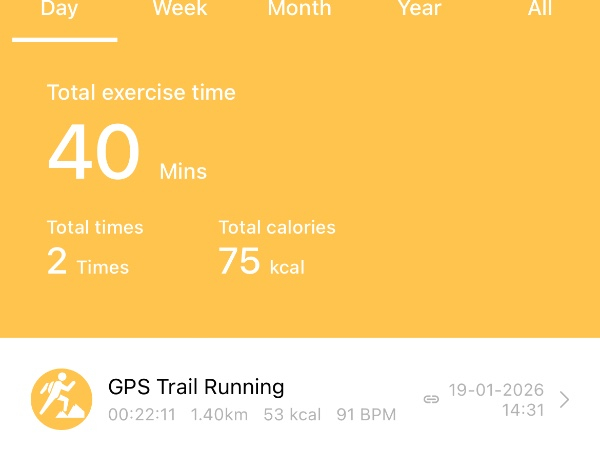Select the Month tab

(300, 10)
